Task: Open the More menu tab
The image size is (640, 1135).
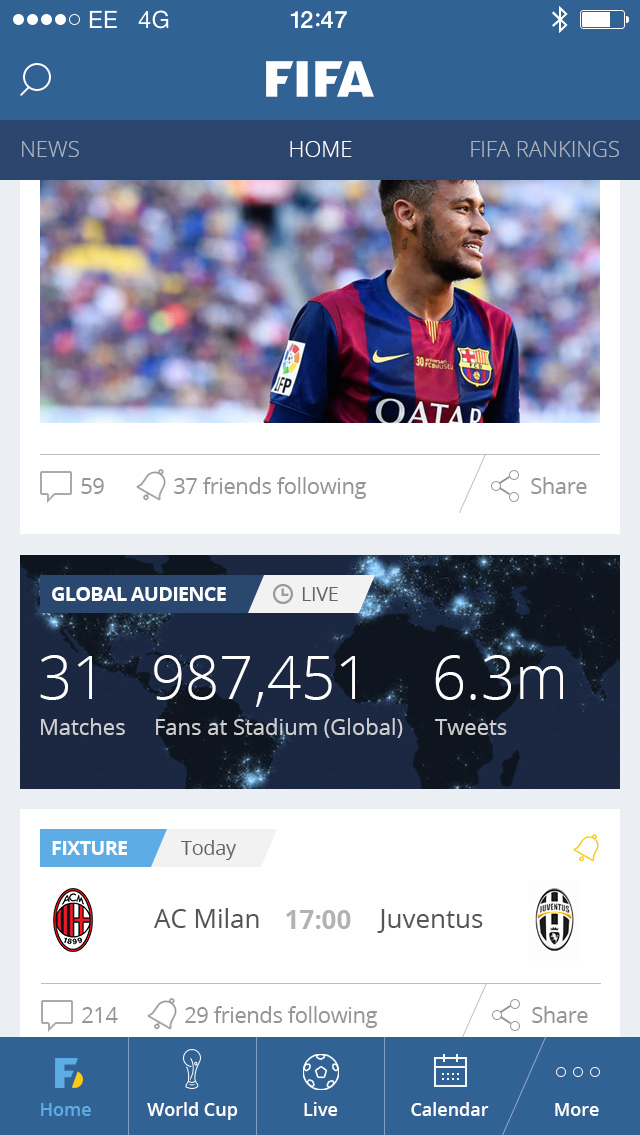Action: 577,1086
